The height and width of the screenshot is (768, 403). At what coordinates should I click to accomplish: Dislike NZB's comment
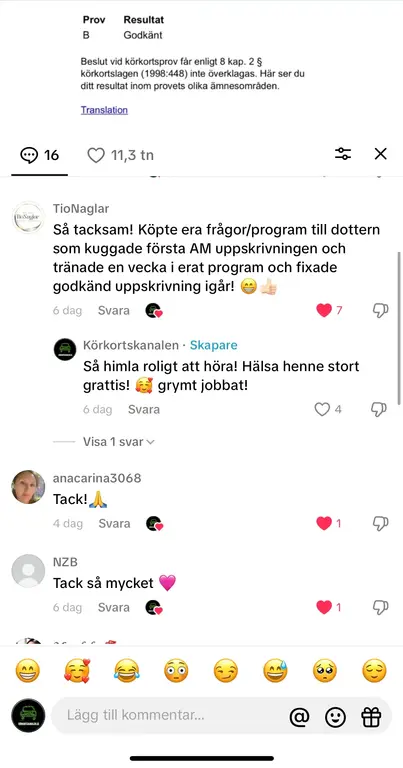(x=380, y=607)
